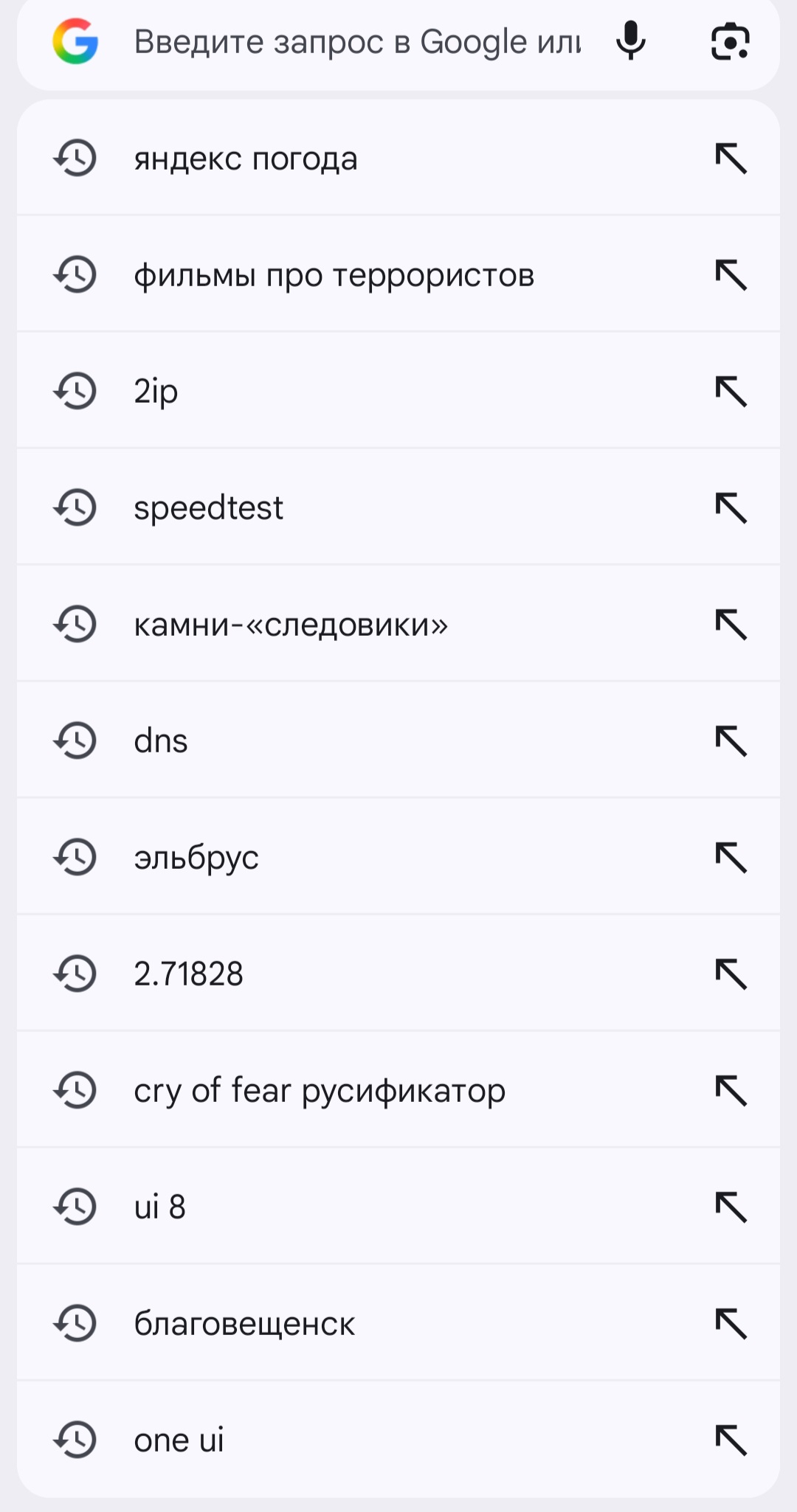Open the 2.71828 recent query

coord(188,974)
